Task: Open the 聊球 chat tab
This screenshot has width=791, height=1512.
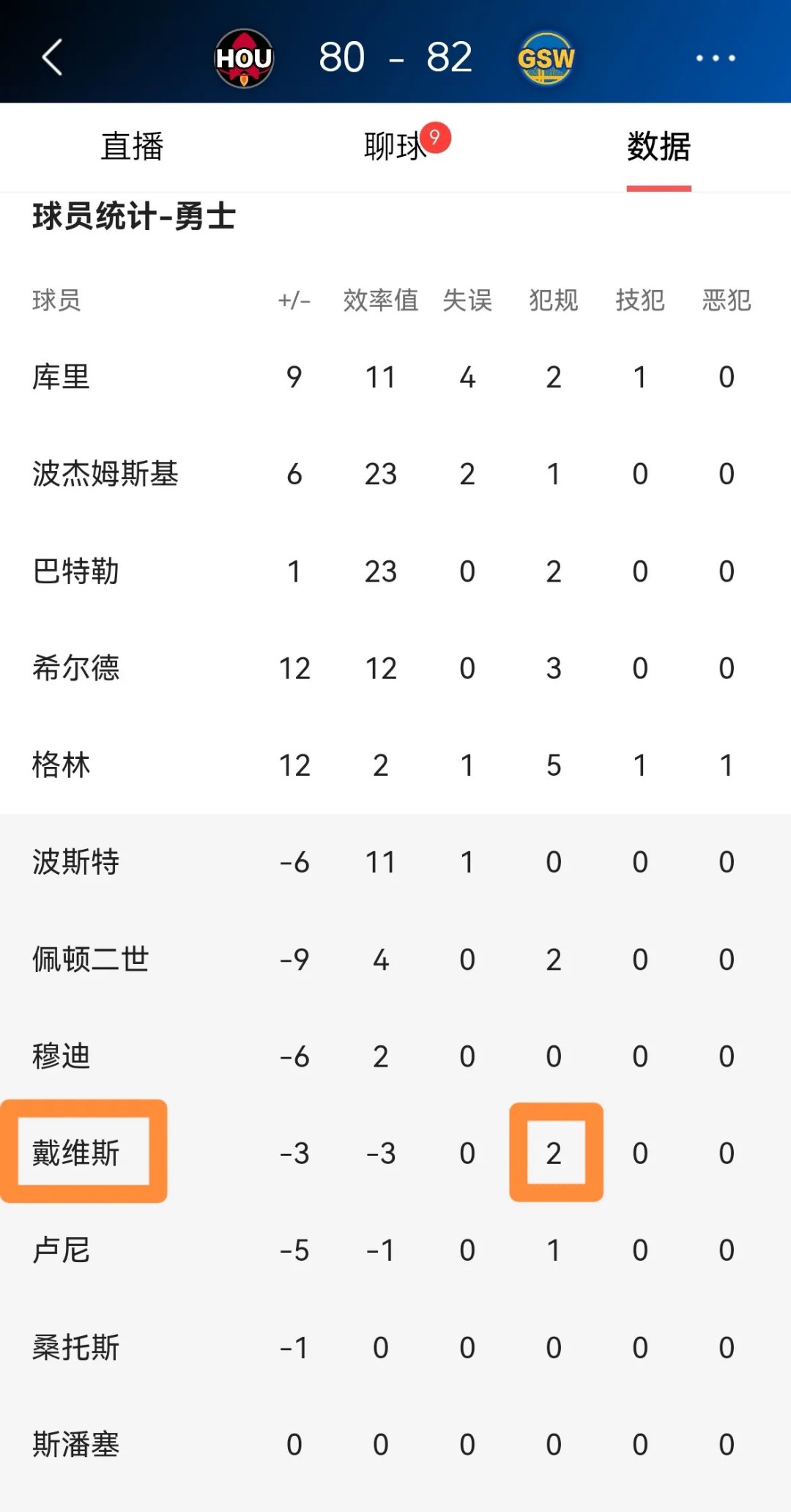Action: 395,147
